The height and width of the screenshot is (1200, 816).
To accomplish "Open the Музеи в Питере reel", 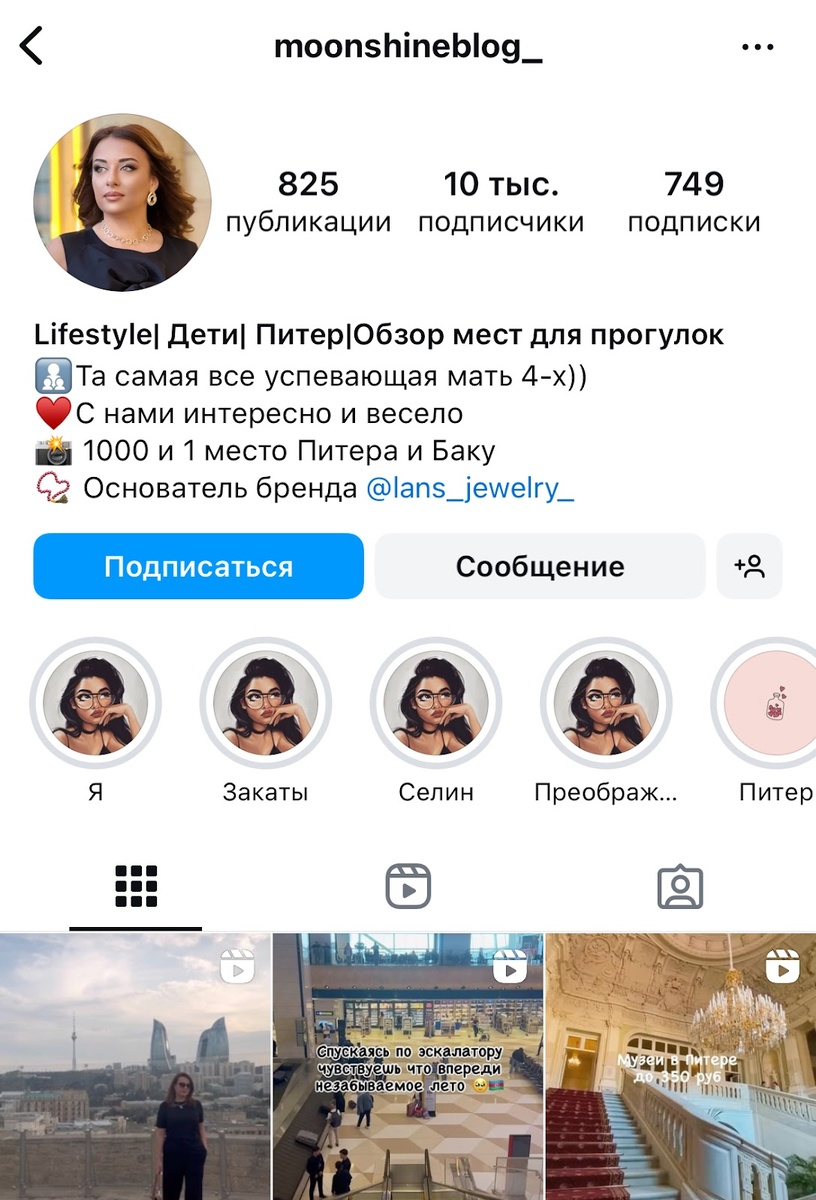I will (680, 1066).
